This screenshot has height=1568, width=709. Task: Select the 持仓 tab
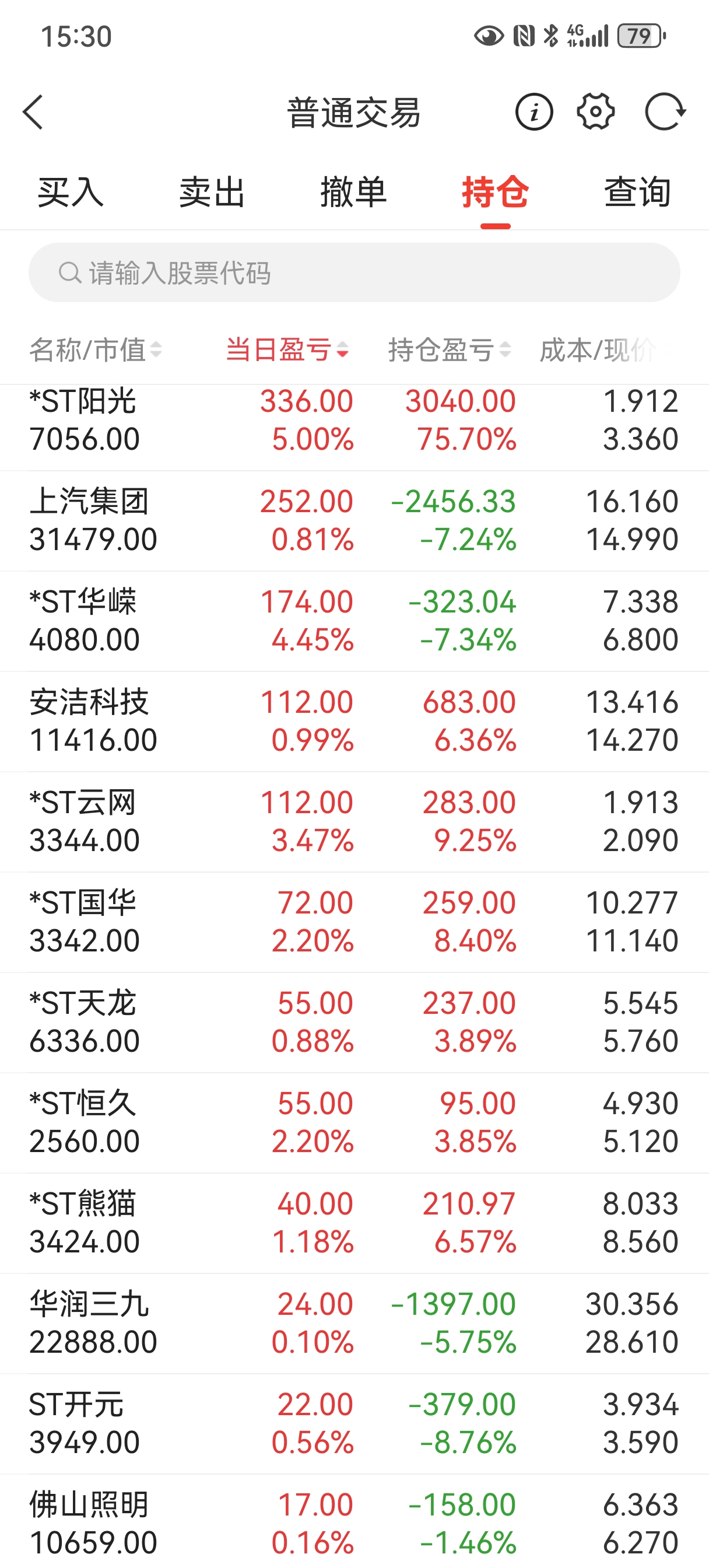[x=496, y=192]
